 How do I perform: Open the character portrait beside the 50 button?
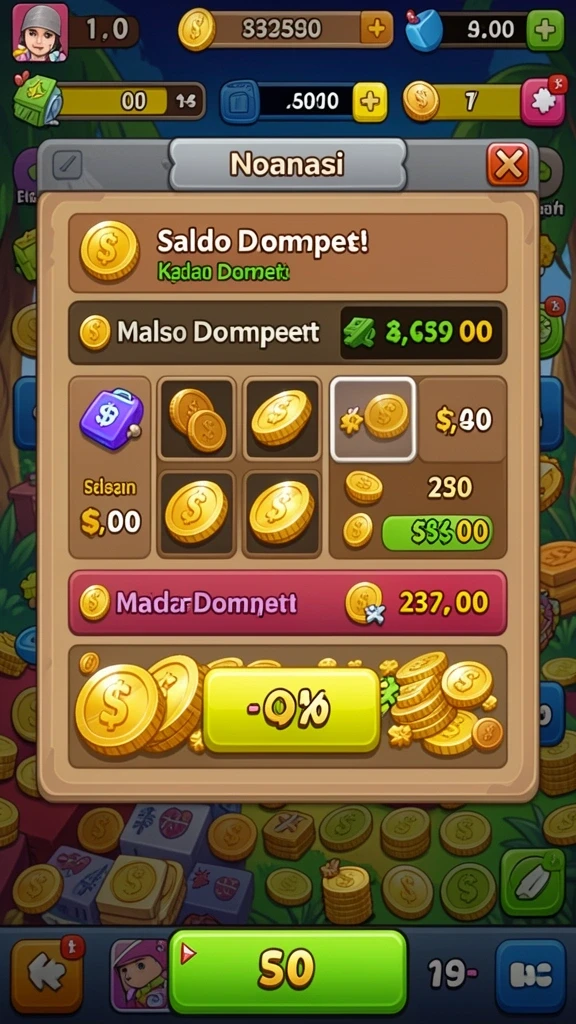140,976
